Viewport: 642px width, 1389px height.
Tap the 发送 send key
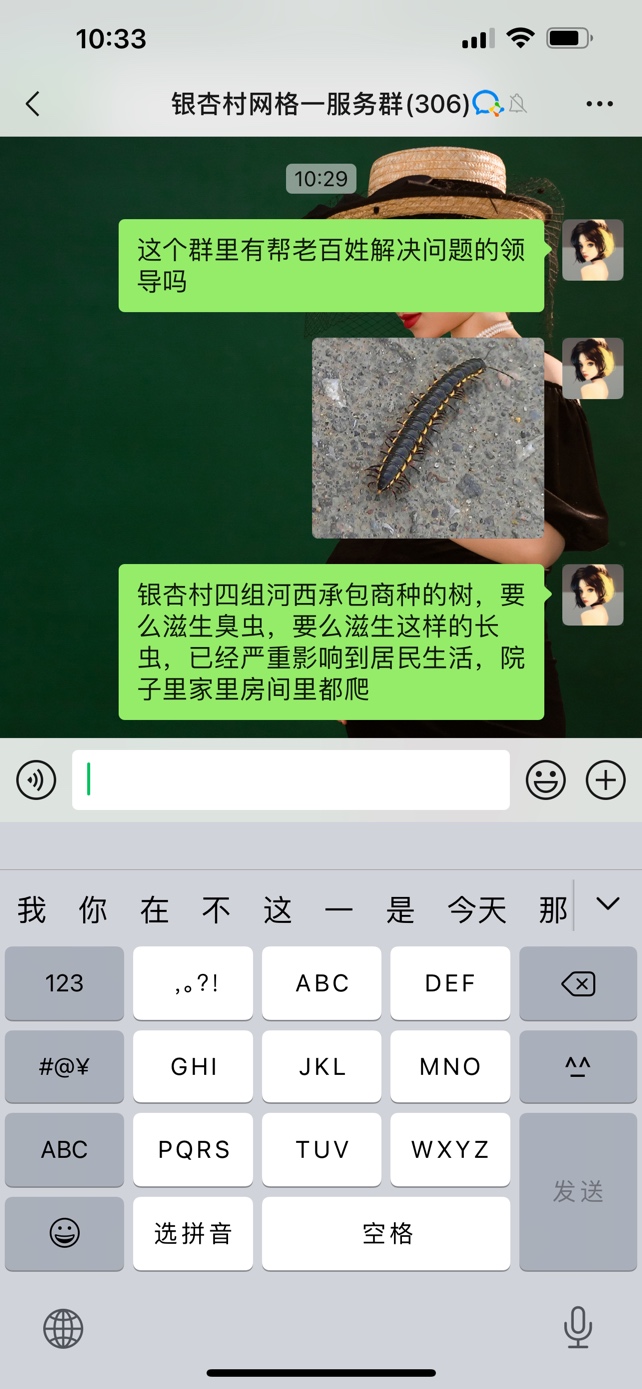[x=578, y=1191]
